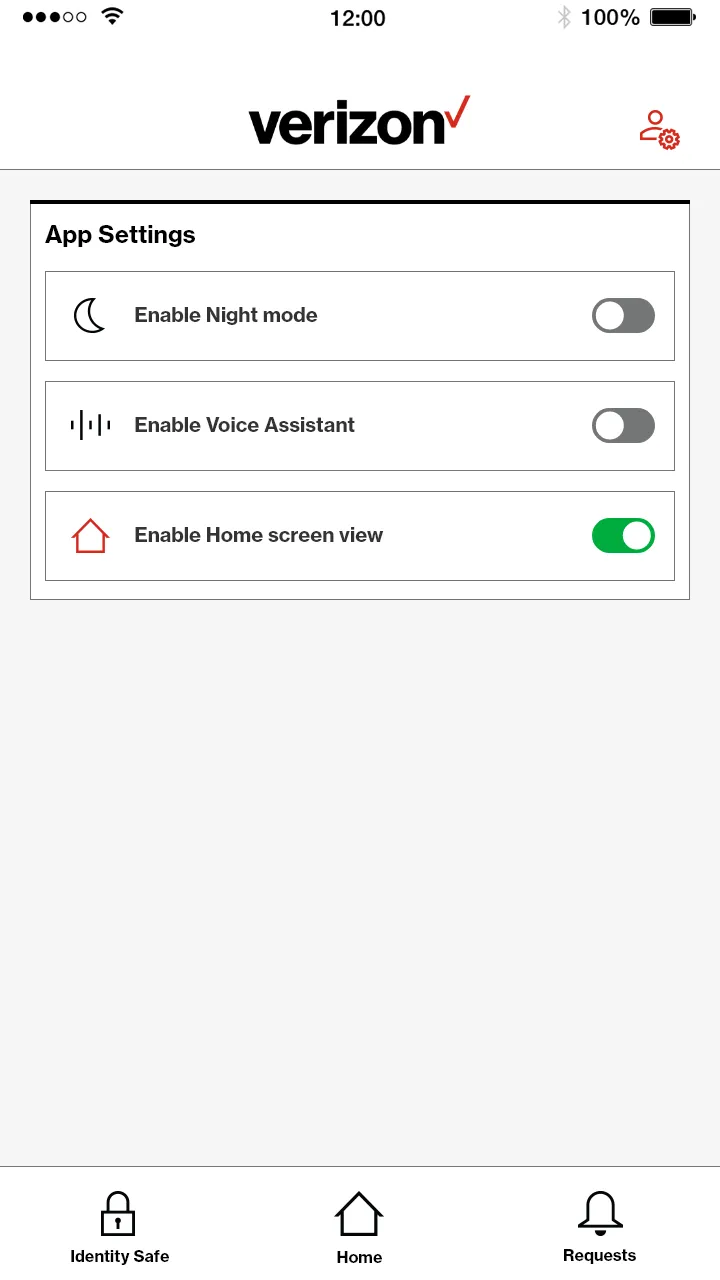Open the Requests tab
The height and width of the screenshot is (1280, 720).
(x=599, y=1226)
